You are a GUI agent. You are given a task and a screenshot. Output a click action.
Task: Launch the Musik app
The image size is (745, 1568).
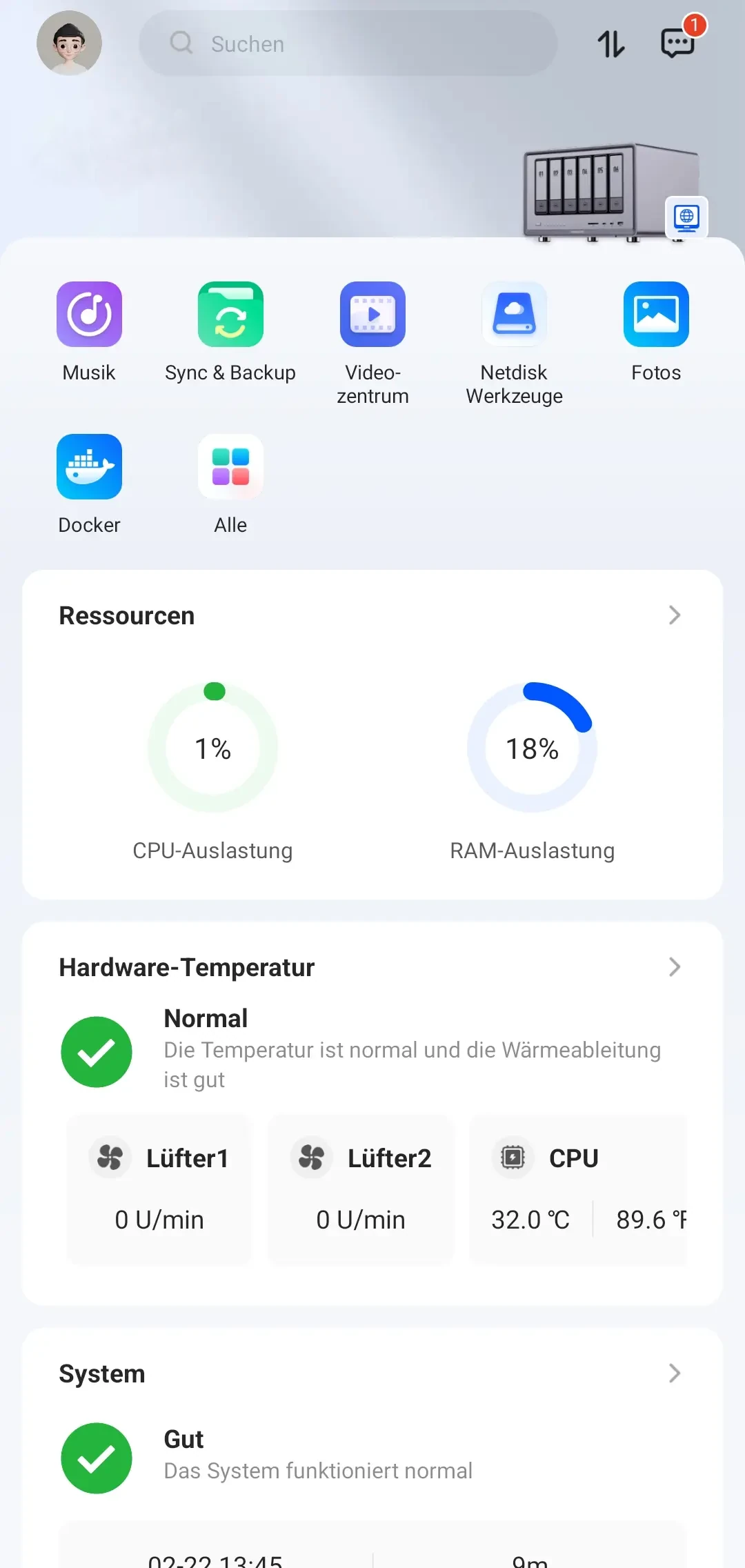pyautogui.click(x=89, y=315)
